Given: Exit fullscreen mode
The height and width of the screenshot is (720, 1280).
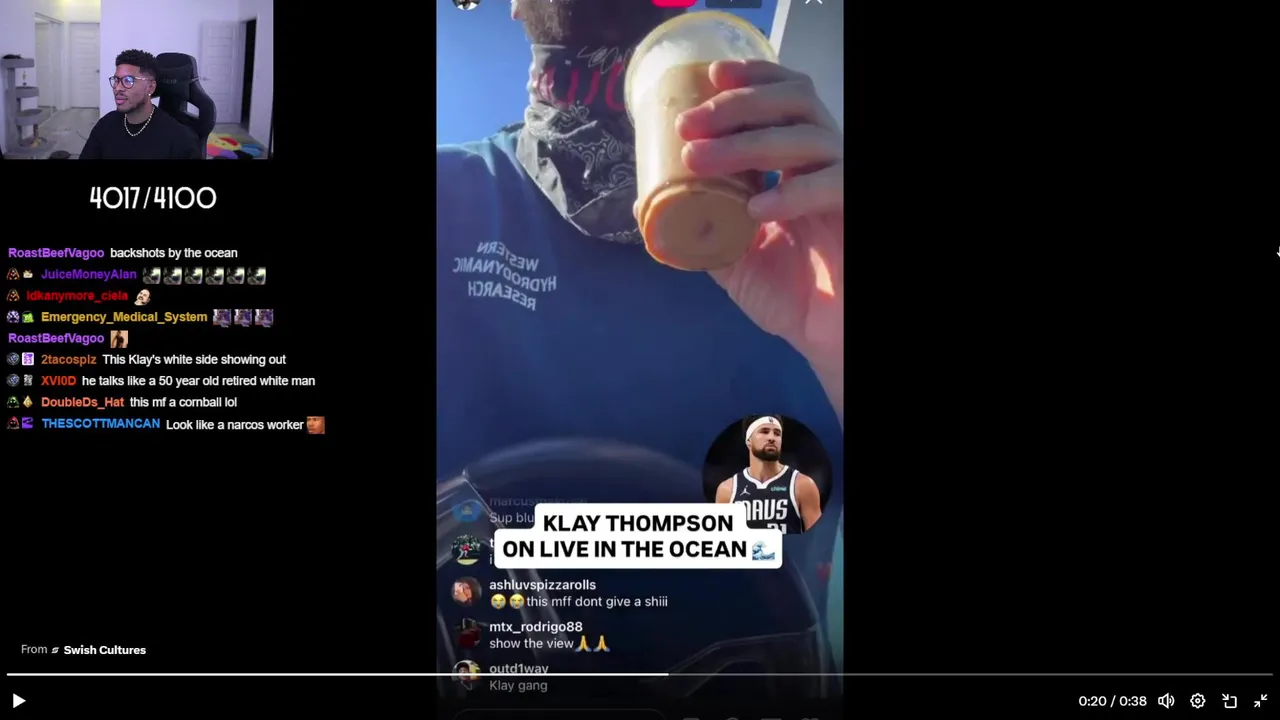Looking at the screenshot, I should point(1261,701).
